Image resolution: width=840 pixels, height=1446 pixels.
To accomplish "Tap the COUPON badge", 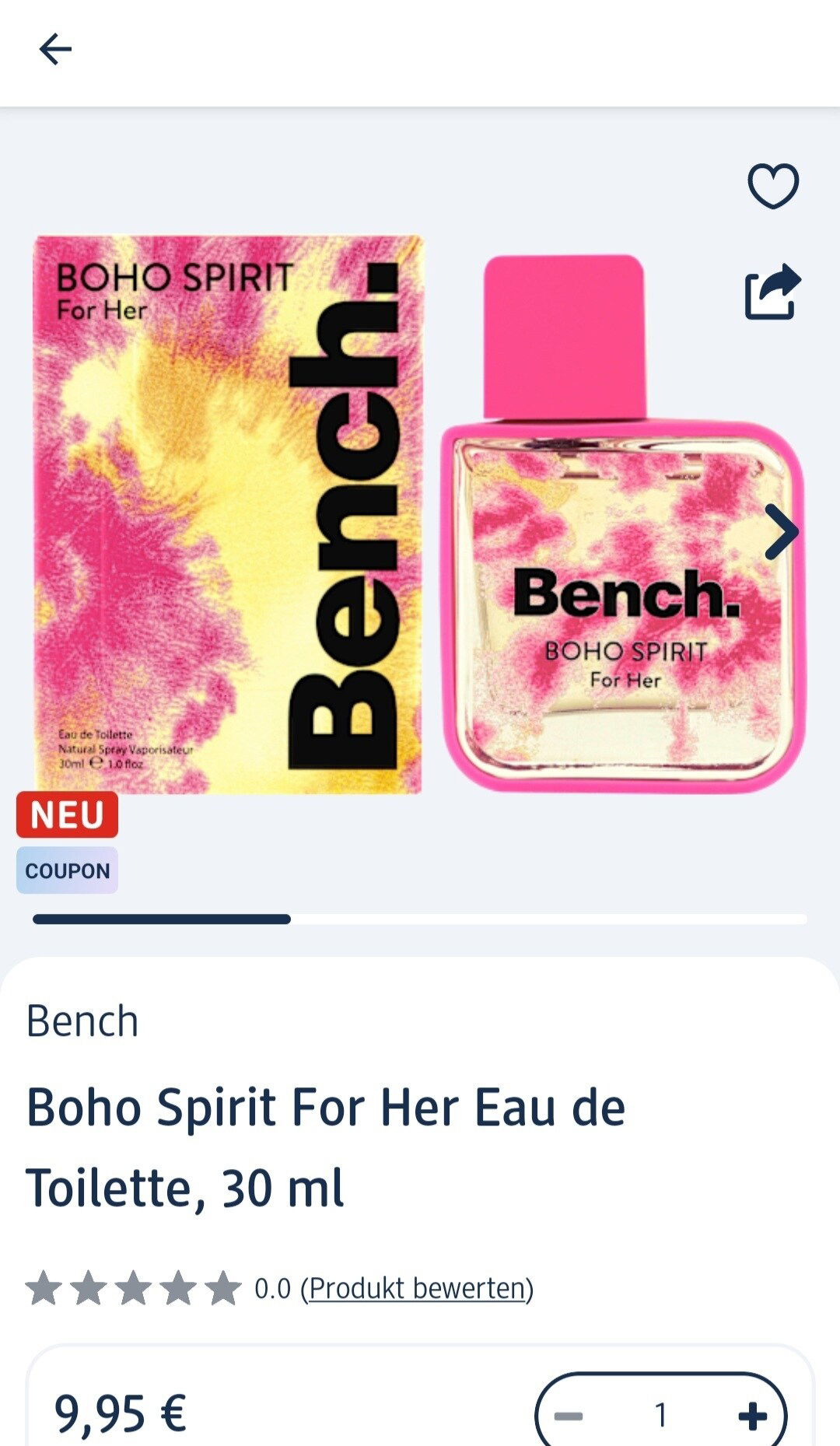I will tap(67, 870).
